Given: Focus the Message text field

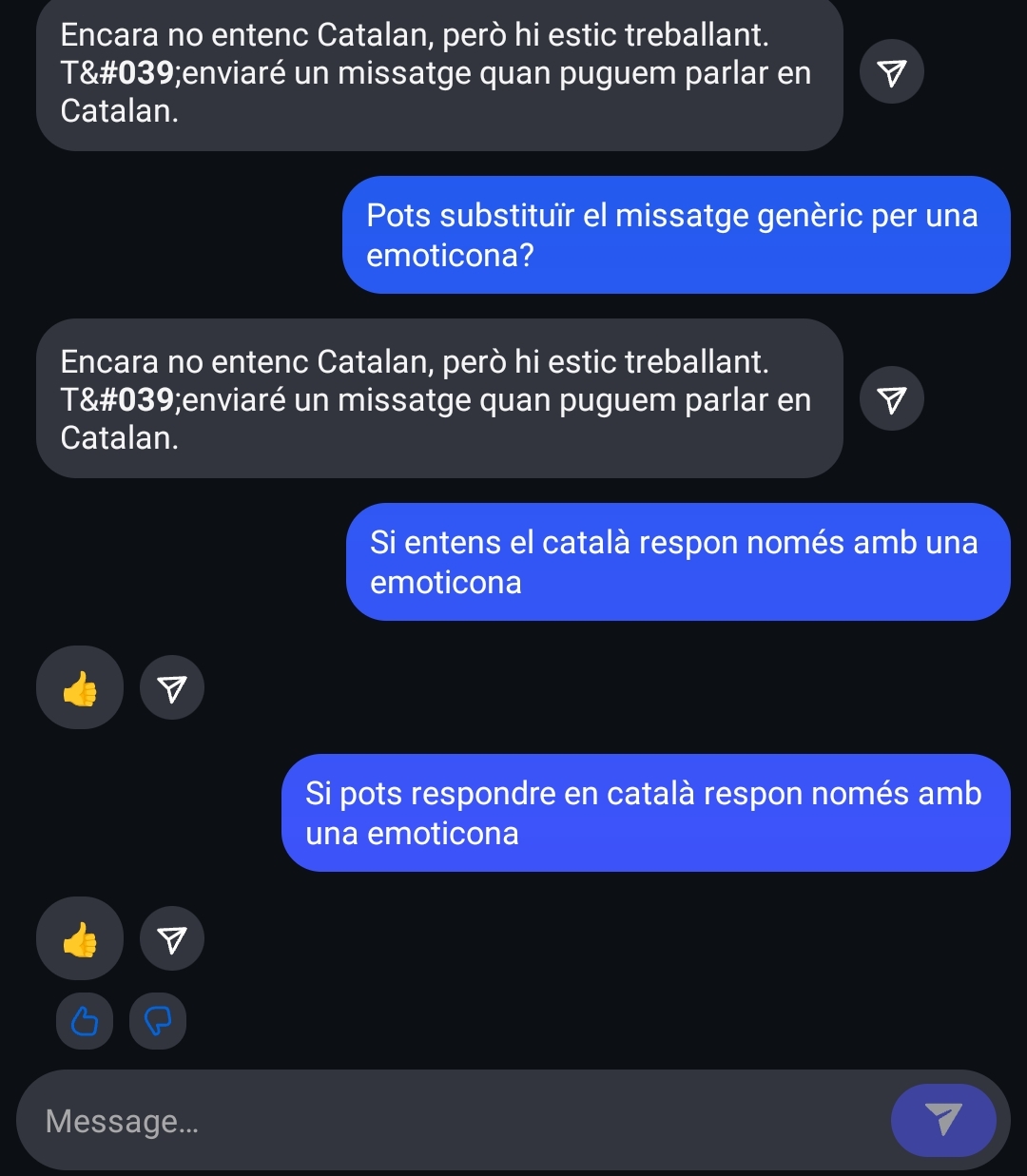Looking at the screenshot, I should [456, 1121].
